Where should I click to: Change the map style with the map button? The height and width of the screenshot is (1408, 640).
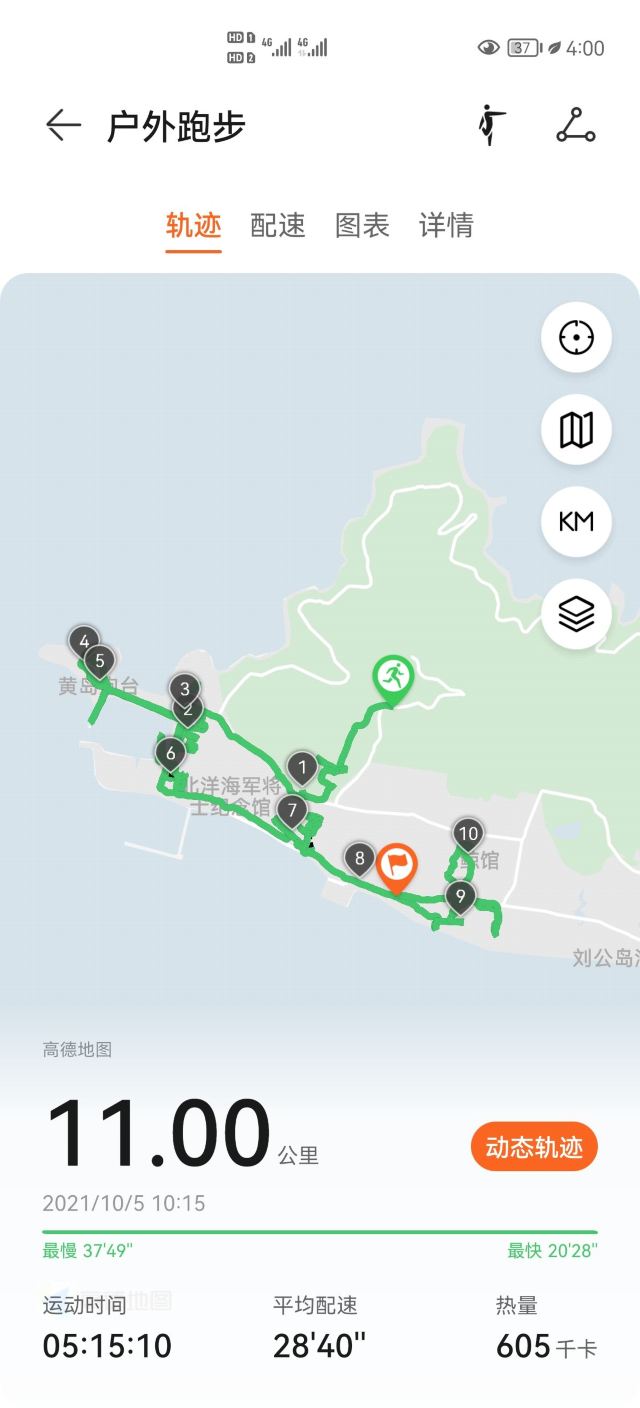point(576,430)
